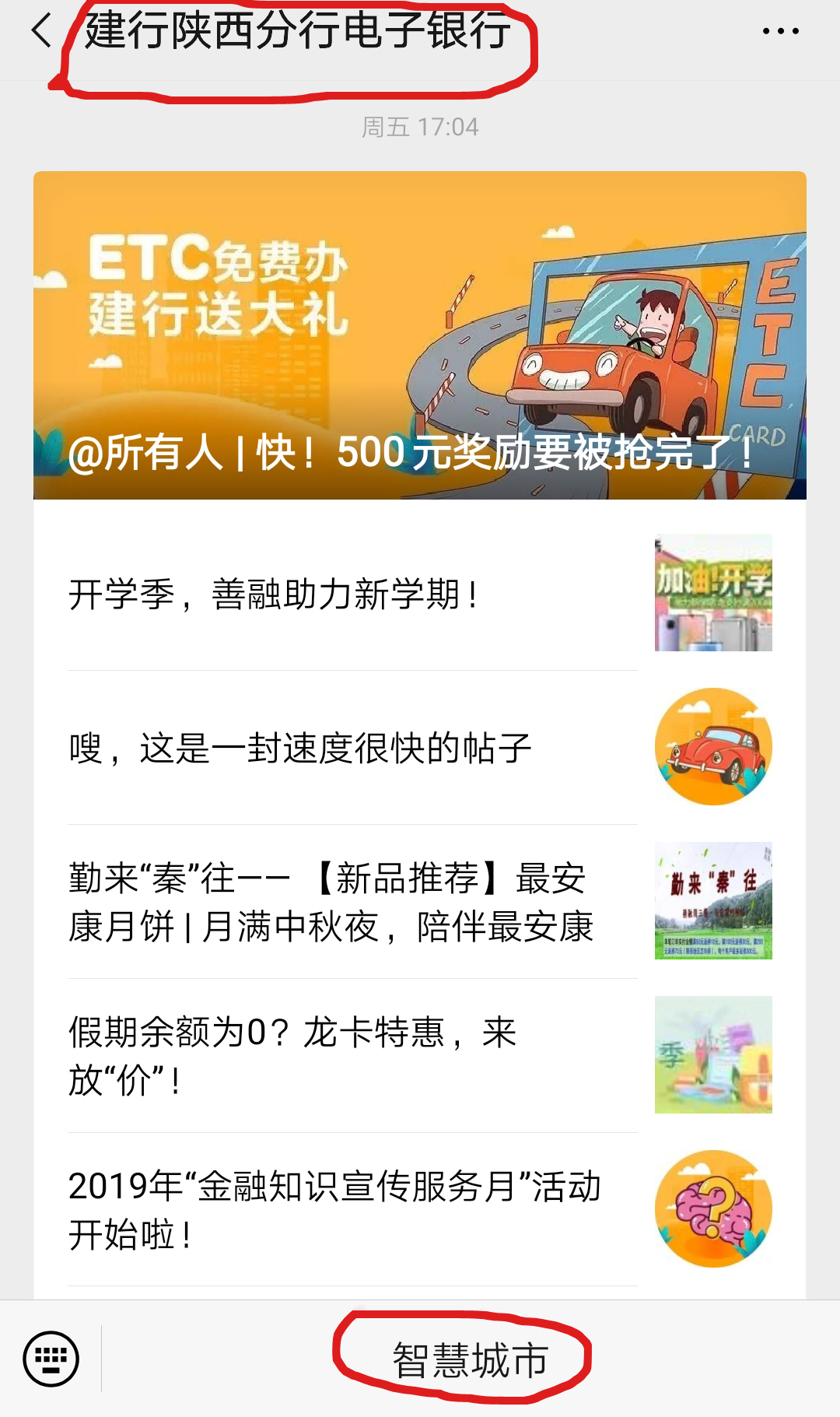840x1417 pixels.
Task: Open the 龙卡特惠 holiday discount article
Action: pos(296,1054)
